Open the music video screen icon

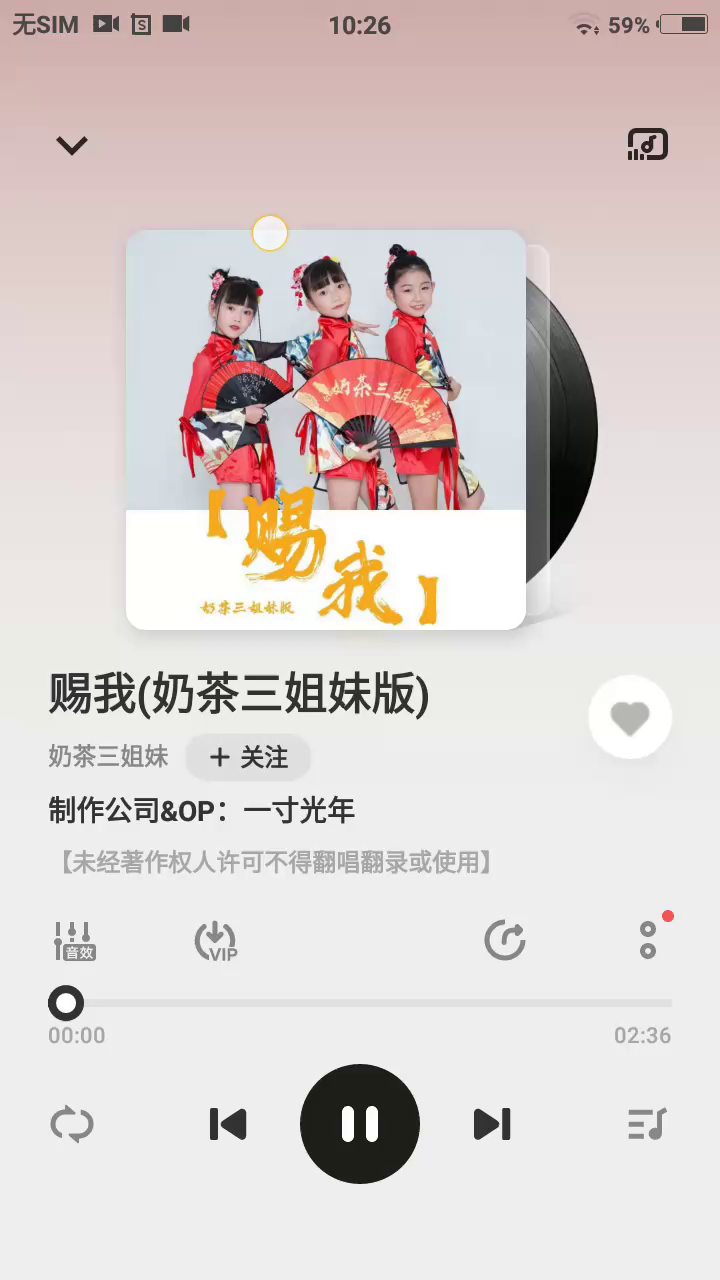click(x=647, y=145)
